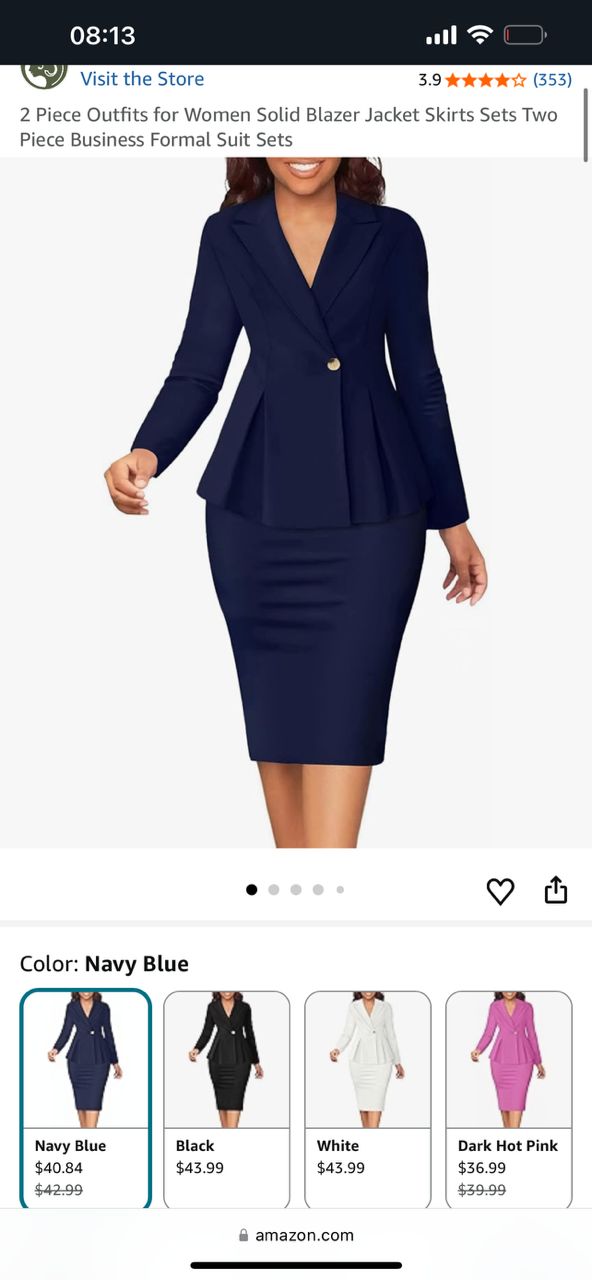Add this suit to wish list
This screenshot has width=592, height=1280.
500,890
